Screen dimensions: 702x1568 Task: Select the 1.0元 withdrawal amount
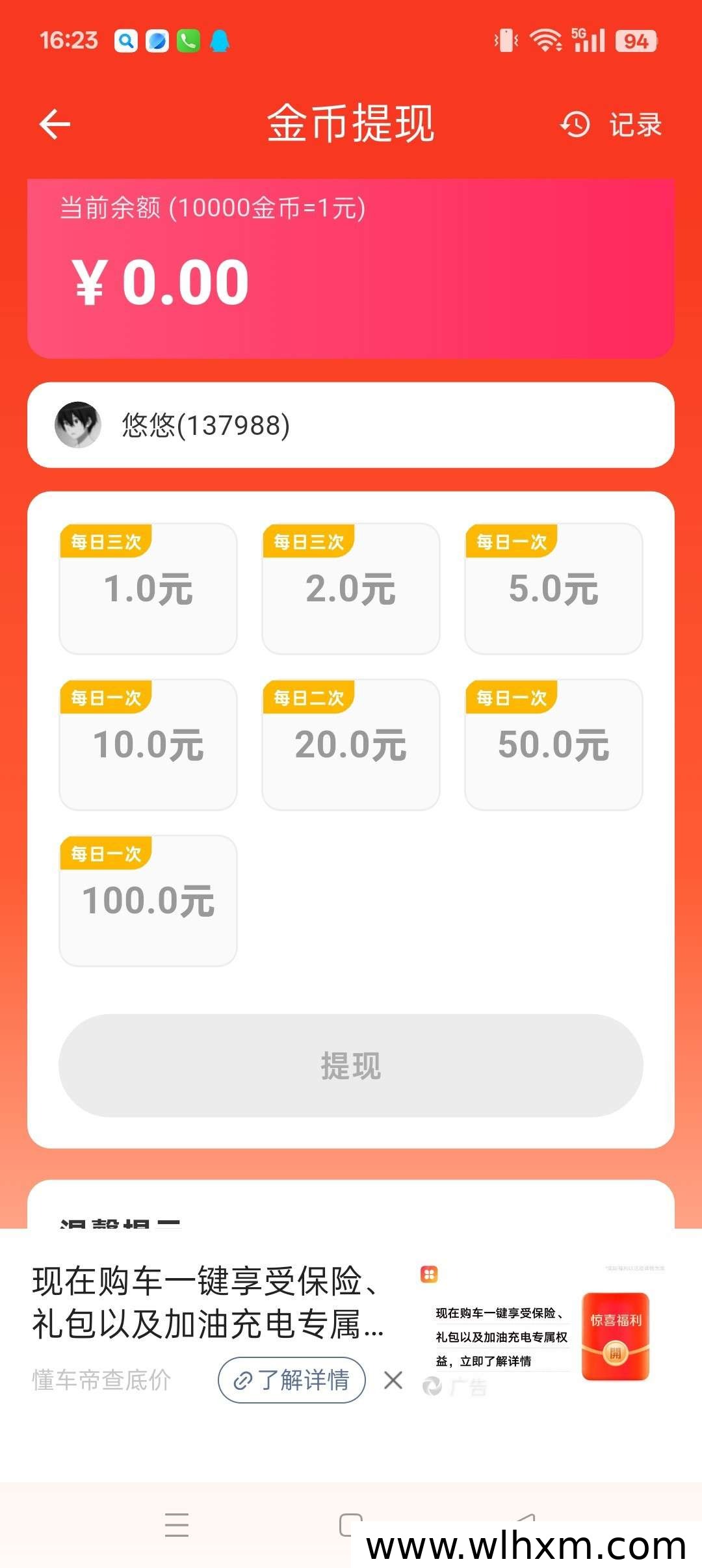coord(148,589)
